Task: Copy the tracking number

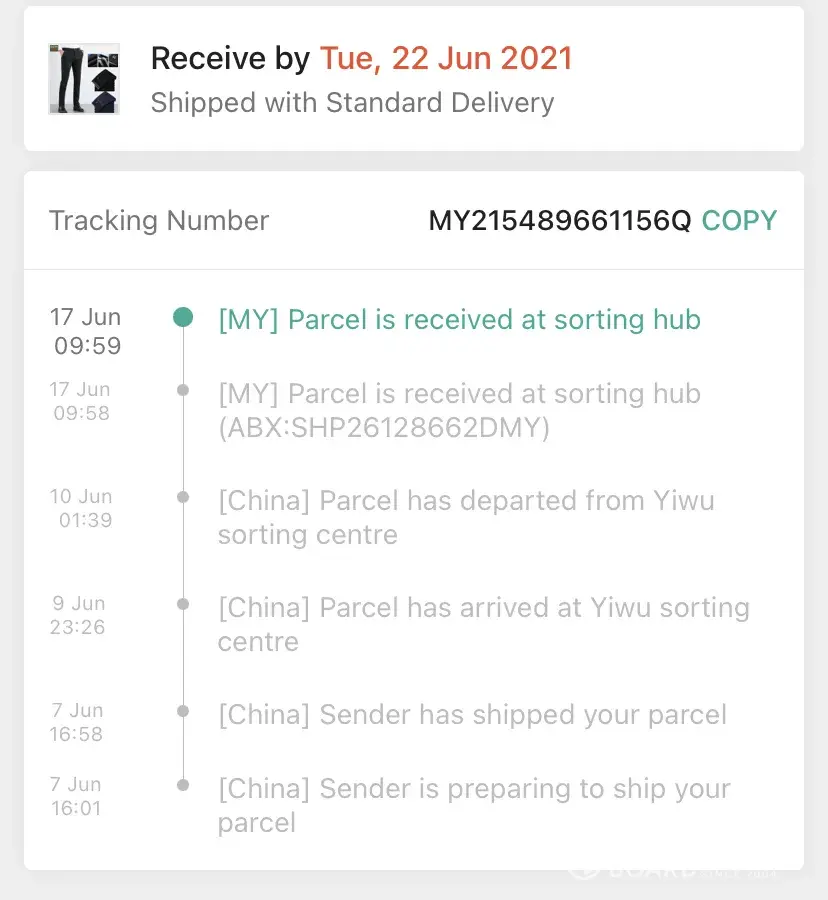Action: point(739,221)
